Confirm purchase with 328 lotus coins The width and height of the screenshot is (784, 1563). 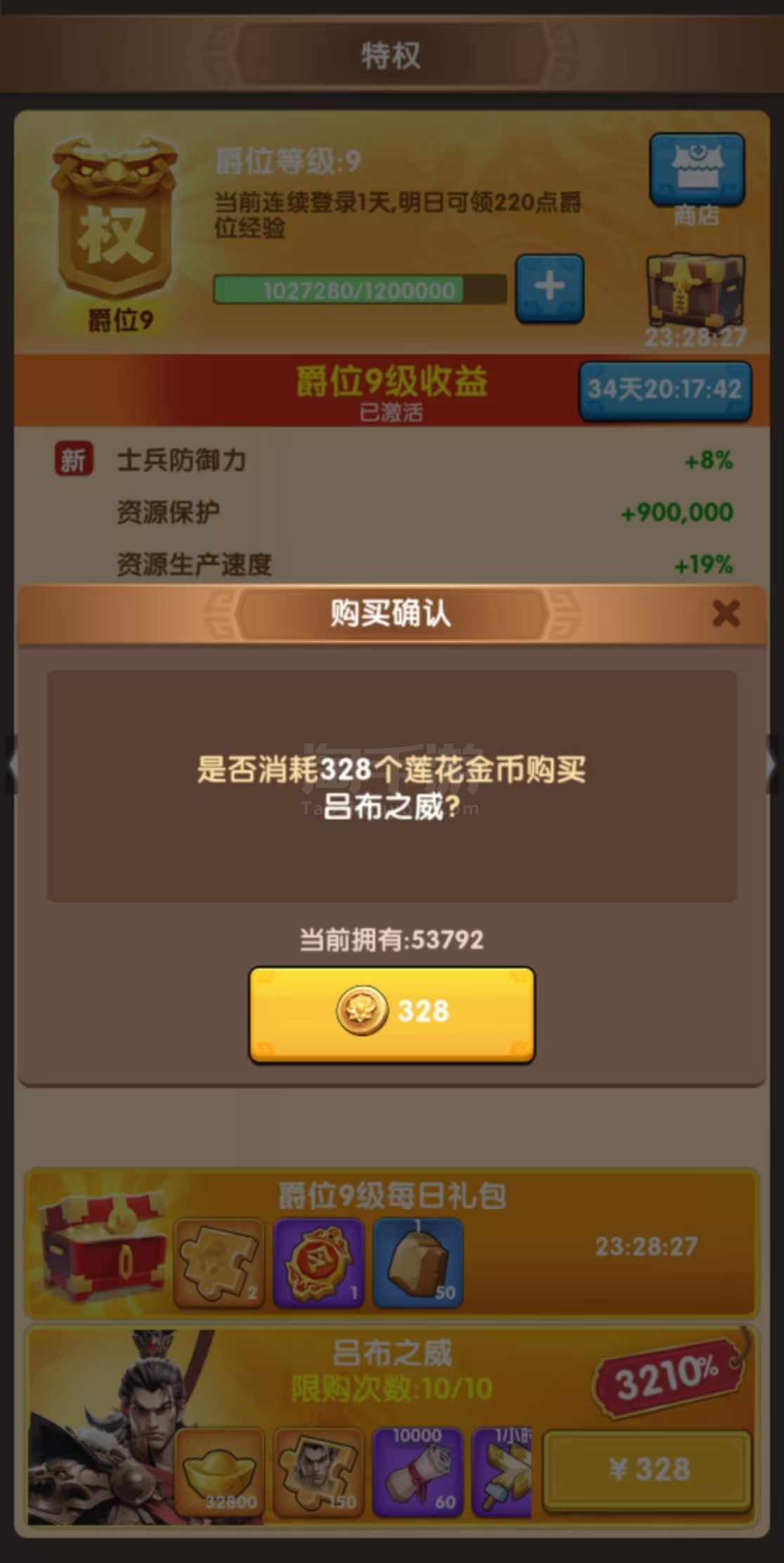pos(392,1014)
